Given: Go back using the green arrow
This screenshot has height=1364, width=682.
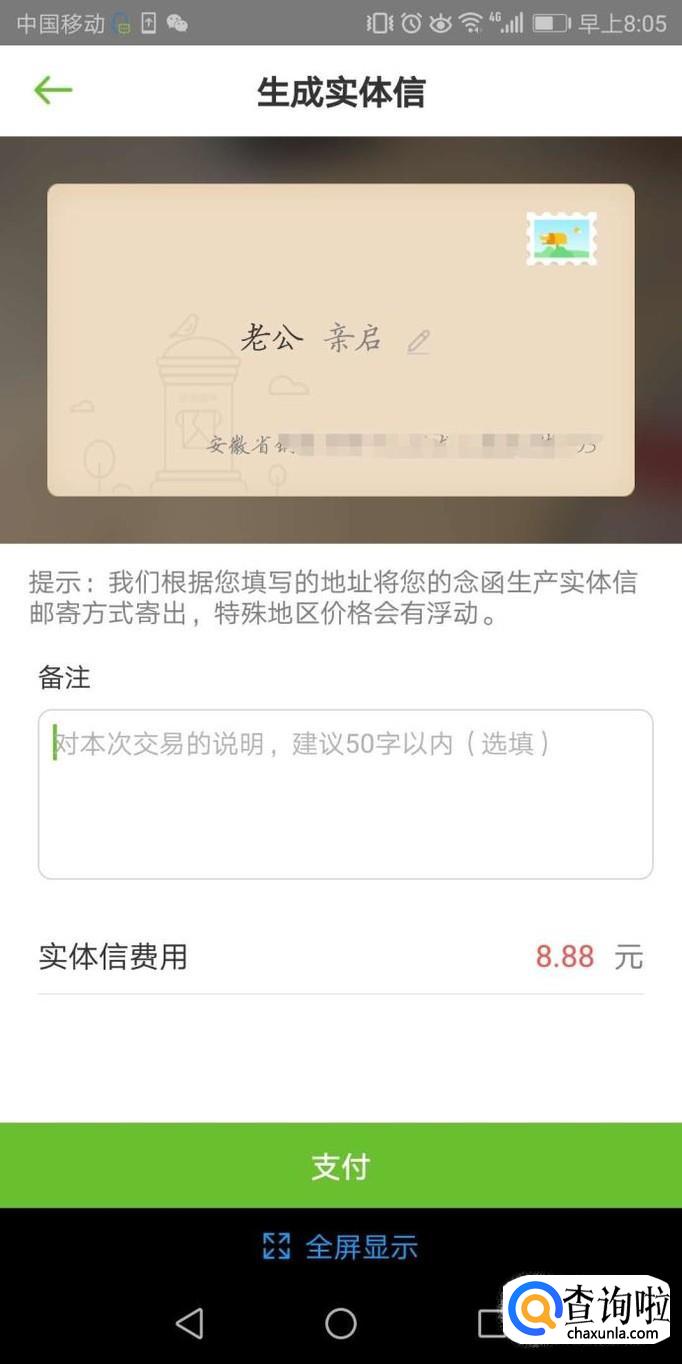Looking at the screenshot, I should [53, 91].
